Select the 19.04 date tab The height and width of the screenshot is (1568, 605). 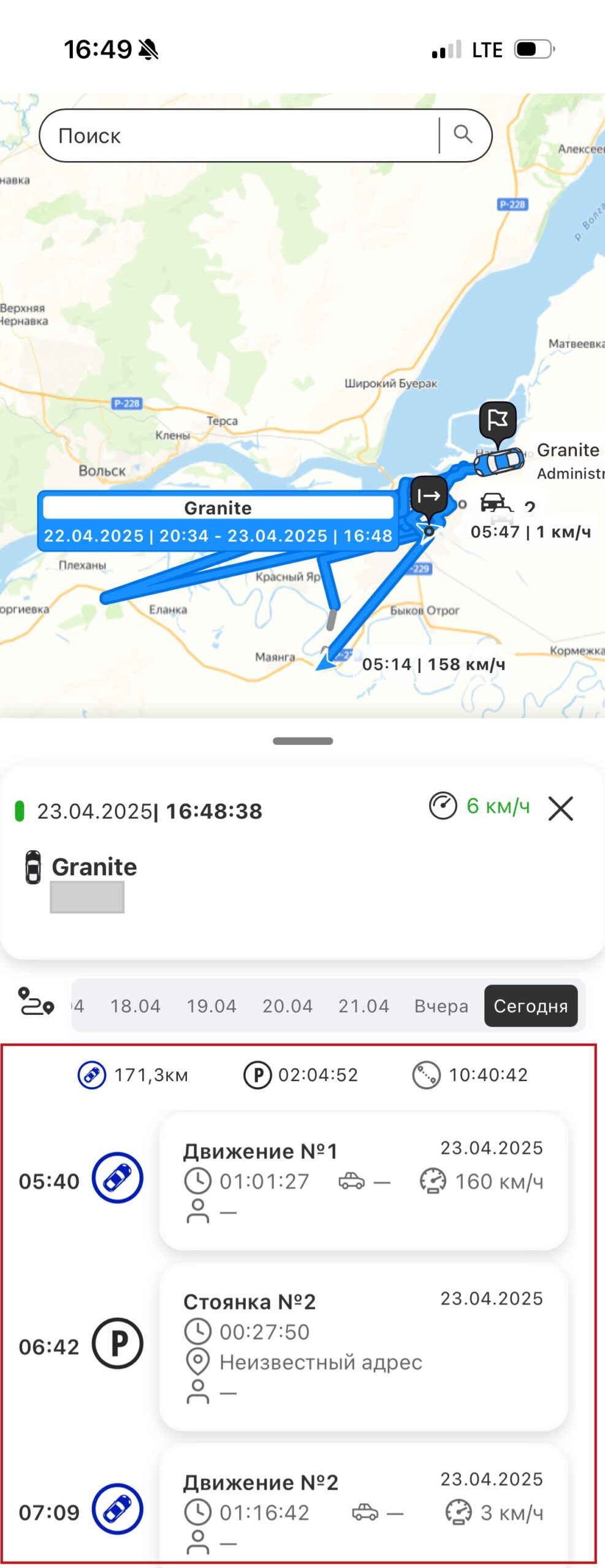point(211,1006)
